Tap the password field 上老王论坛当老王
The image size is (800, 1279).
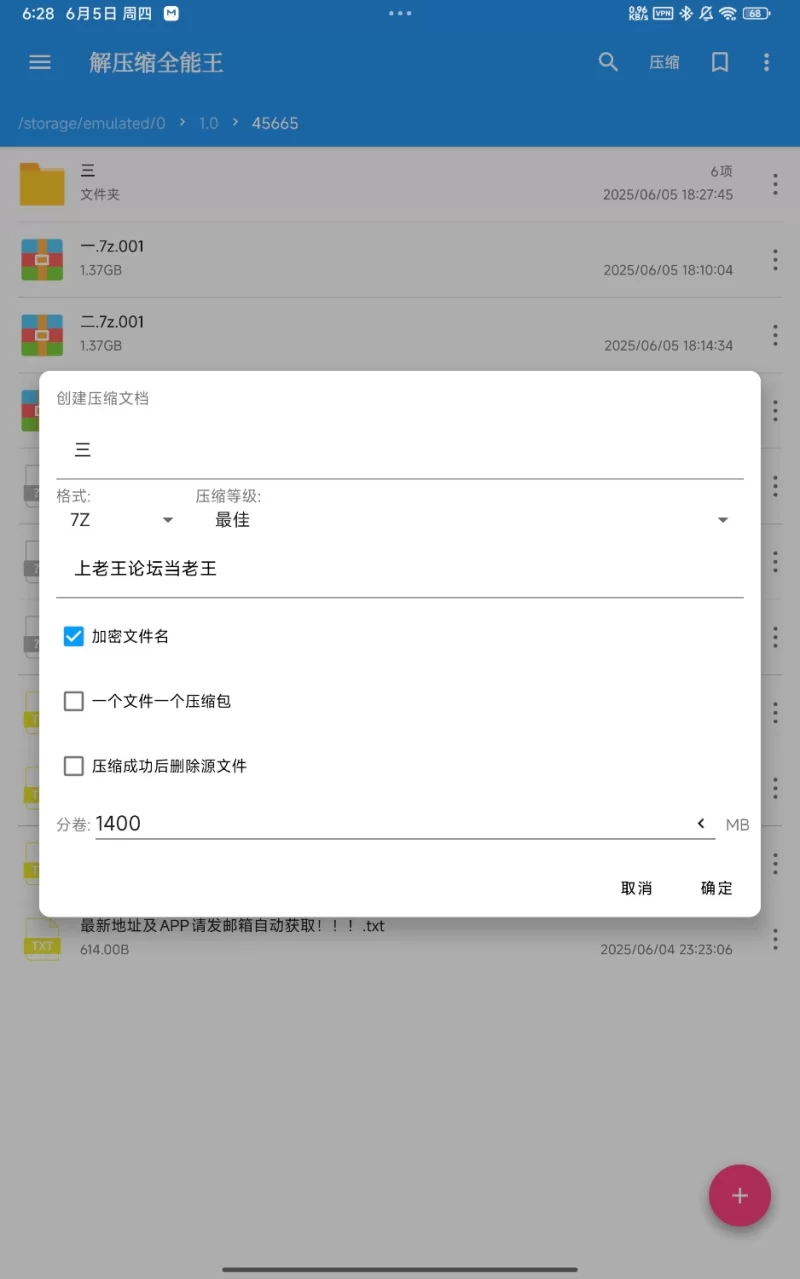[x=400, y=569]
